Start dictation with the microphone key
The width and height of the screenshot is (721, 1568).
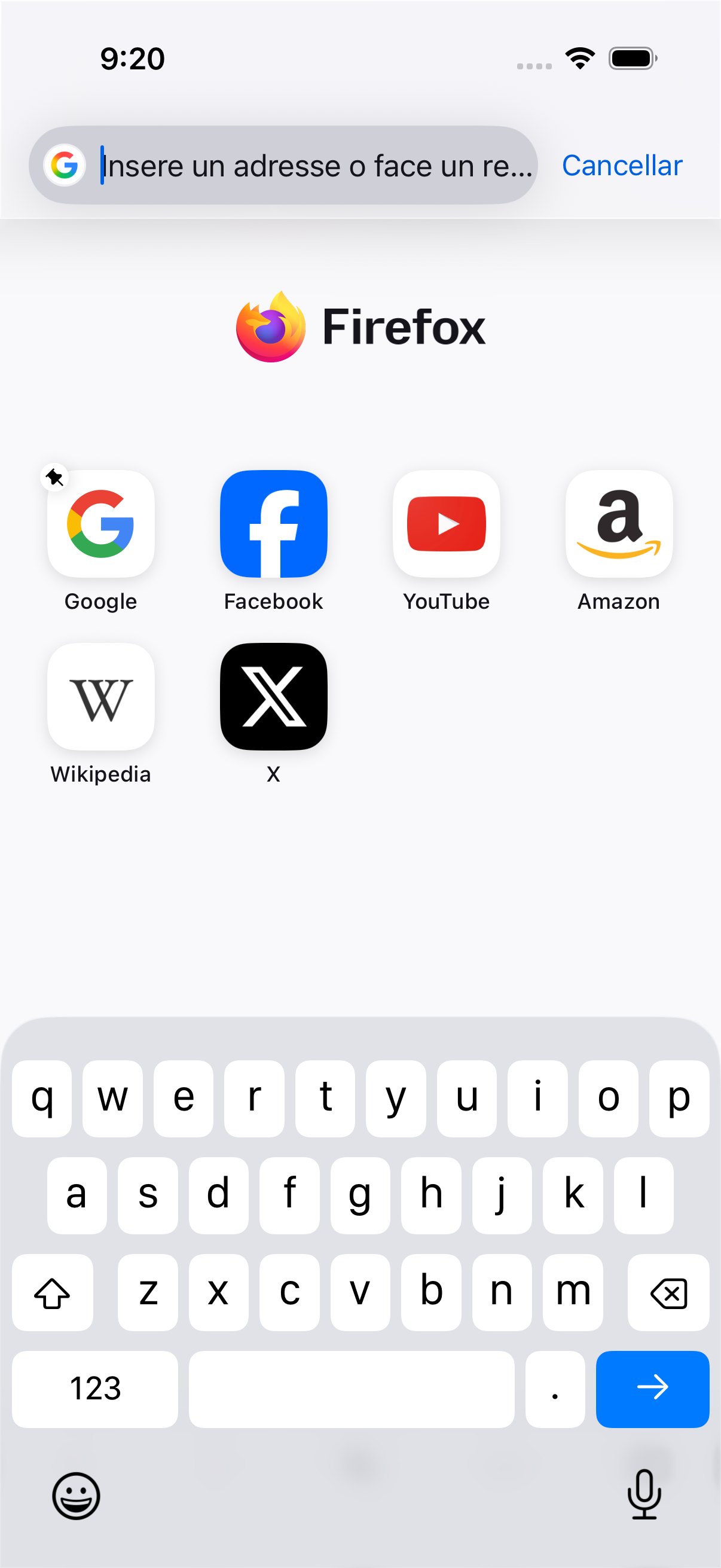click(x=644, y=1494)
